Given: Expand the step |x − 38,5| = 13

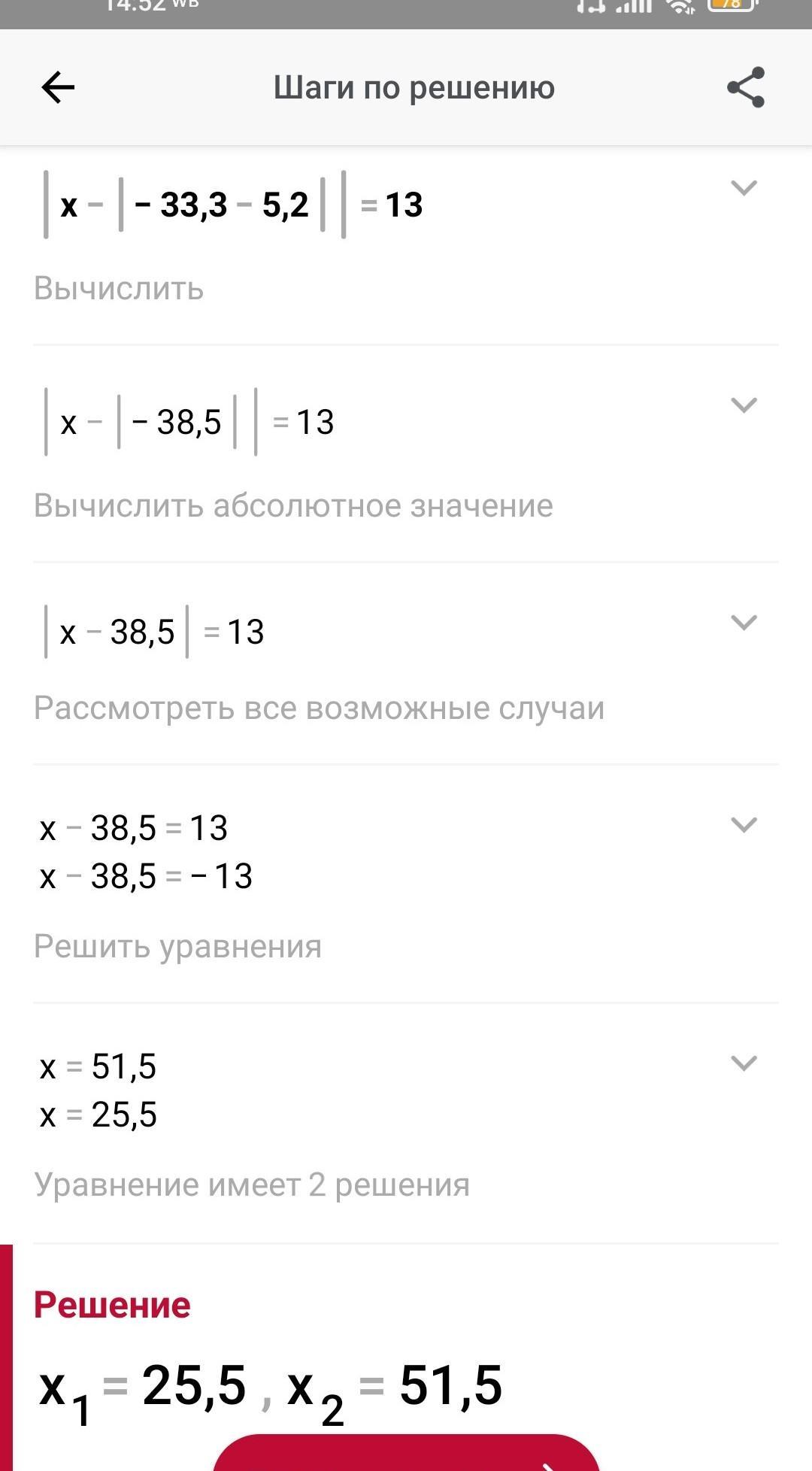Looking at the screenshot, I should tap(744, 622).
